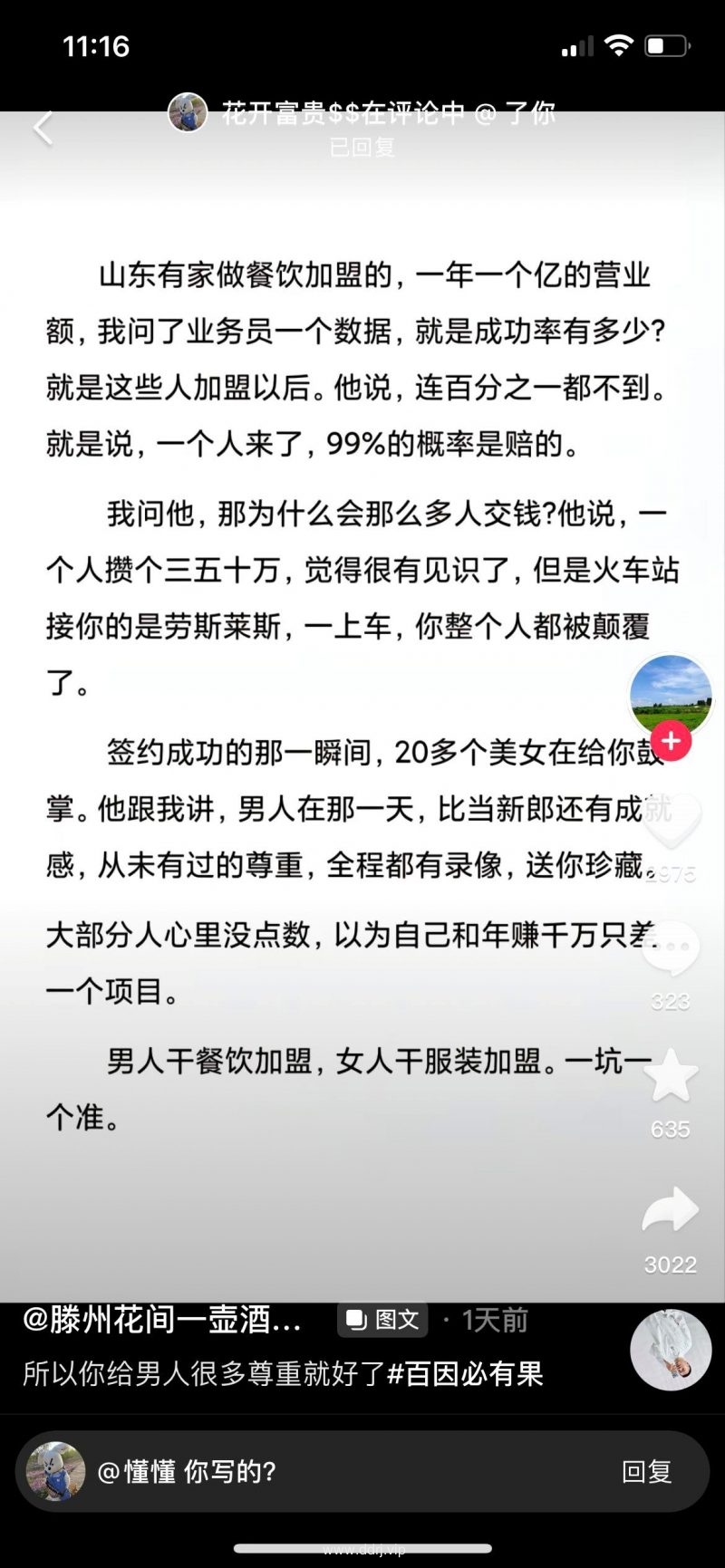The height and width of the screenshot is (1568, 725).
Task: Share this post with the arrow icon
Action: pos(671,1210)
